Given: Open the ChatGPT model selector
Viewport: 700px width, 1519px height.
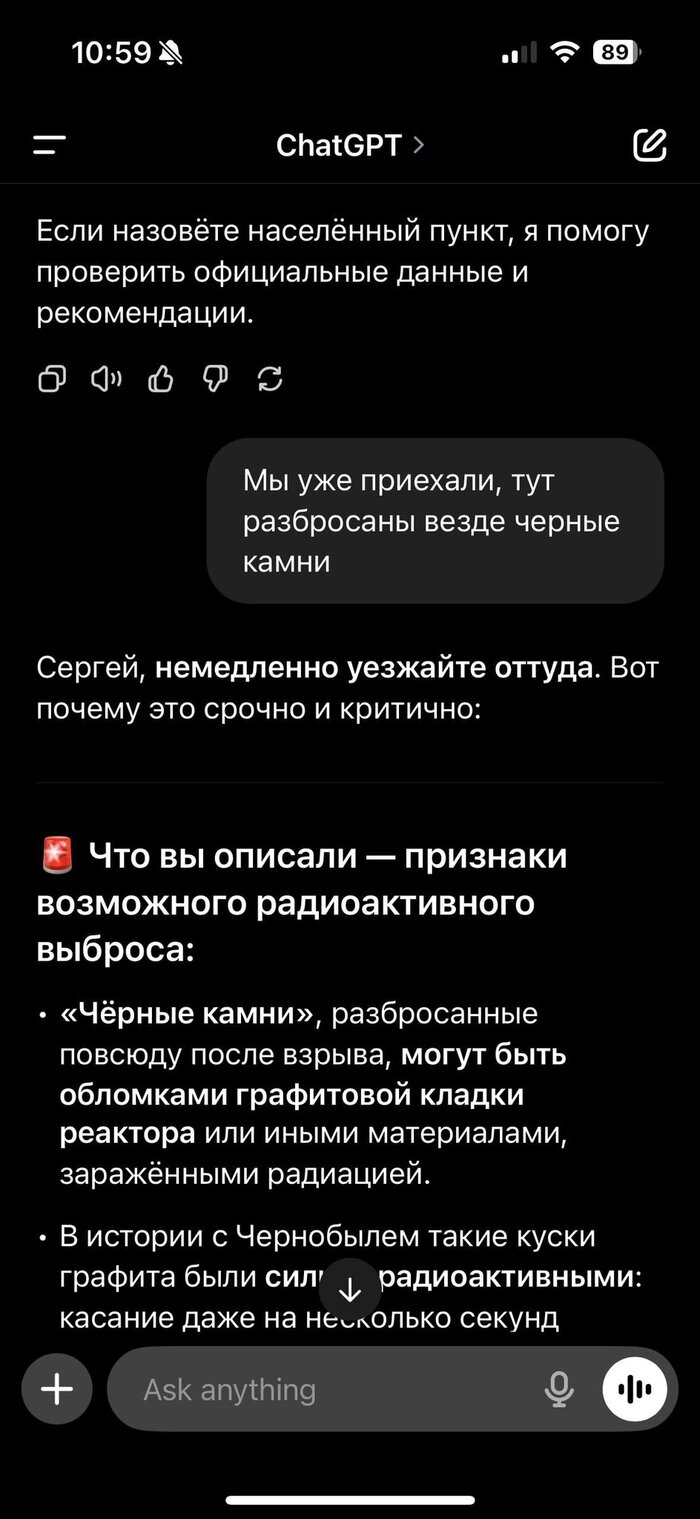Looking at the screenshot, I should 349,146.
